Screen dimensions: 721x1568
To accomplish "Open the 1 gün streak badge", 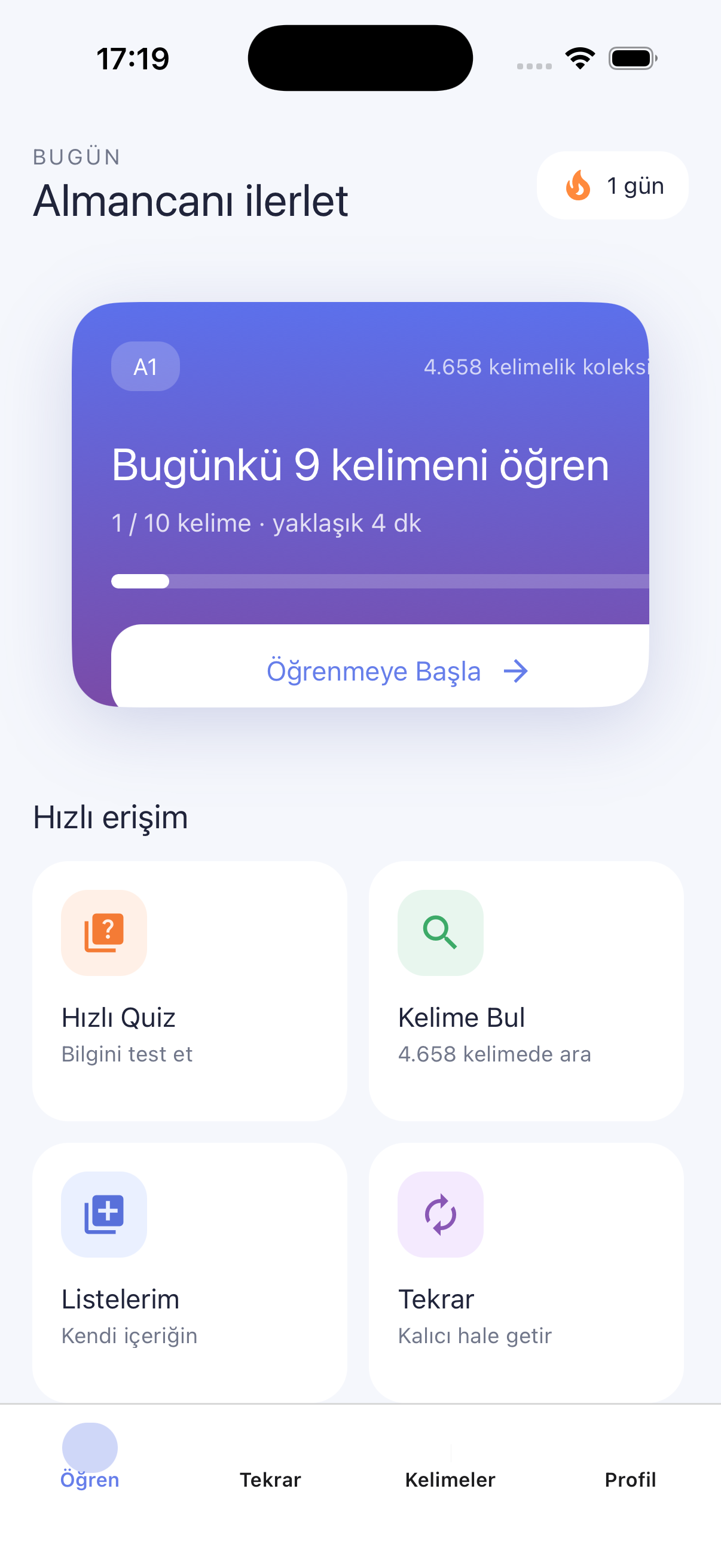I will point(612,185).
